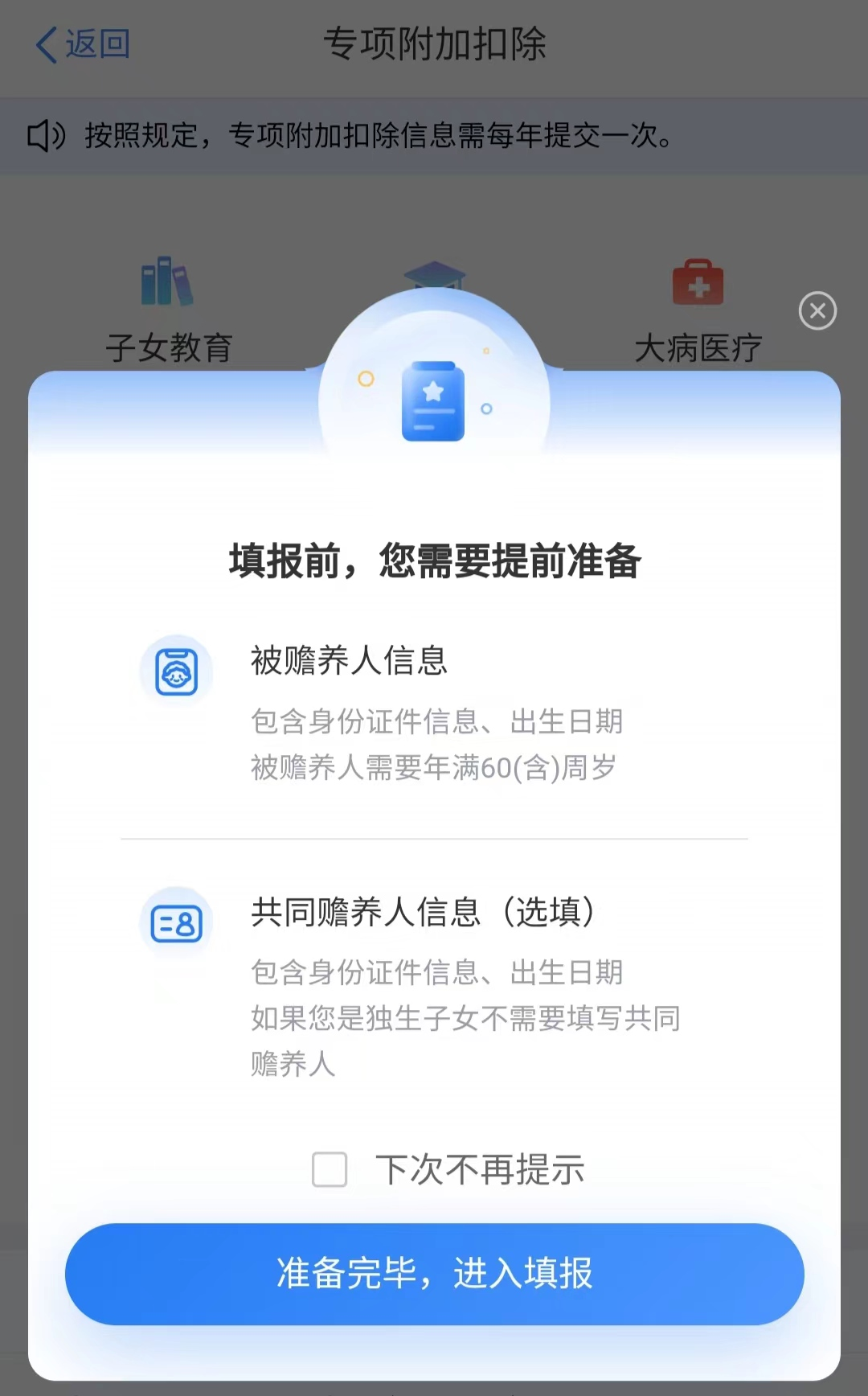Check the 下次不再提示 checkbox
This screenshot has width=868, height=1396.
(x=330, y=1169)
